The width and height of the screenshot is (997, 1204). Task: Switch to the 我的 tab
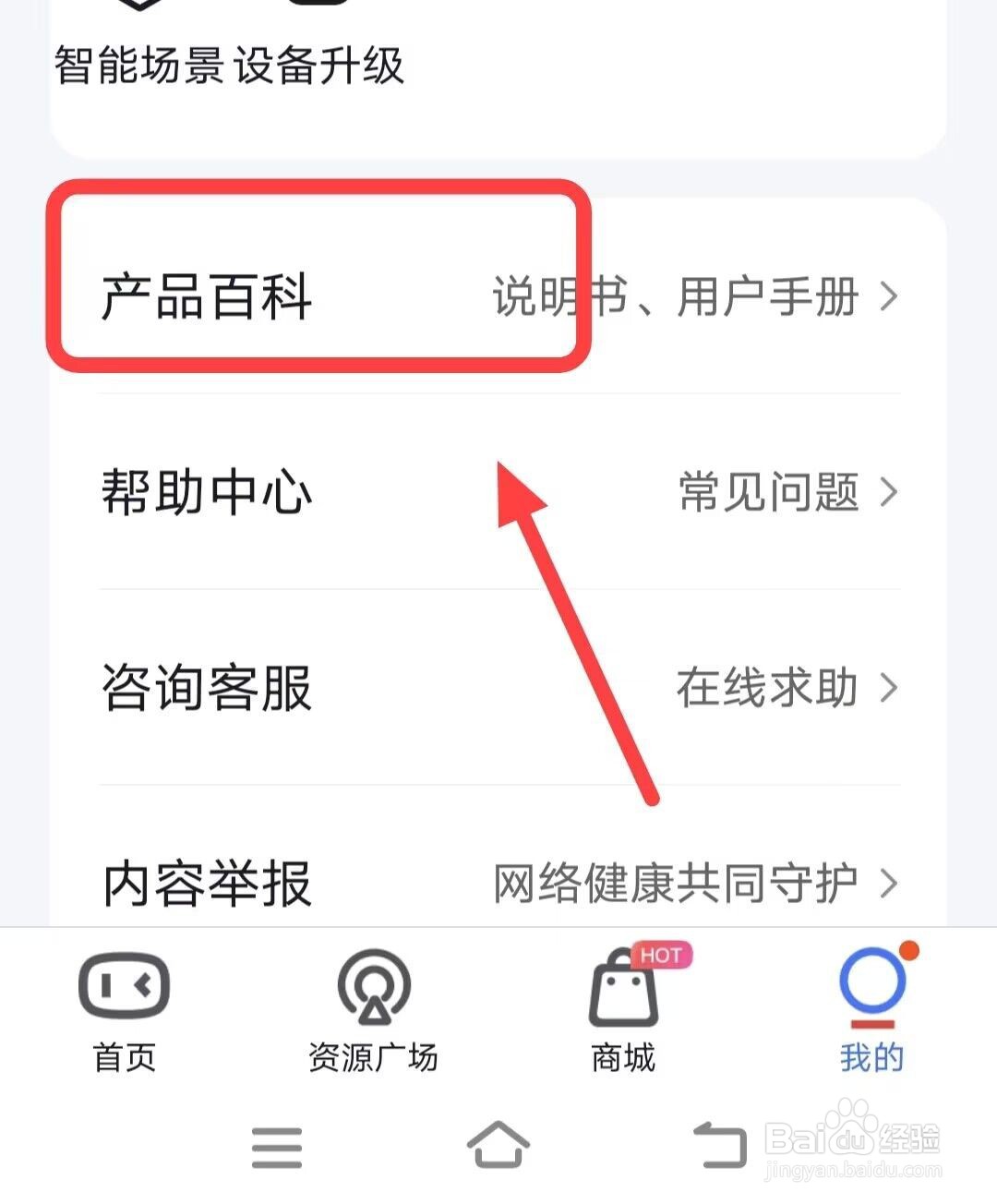[x=871, y=1014]
